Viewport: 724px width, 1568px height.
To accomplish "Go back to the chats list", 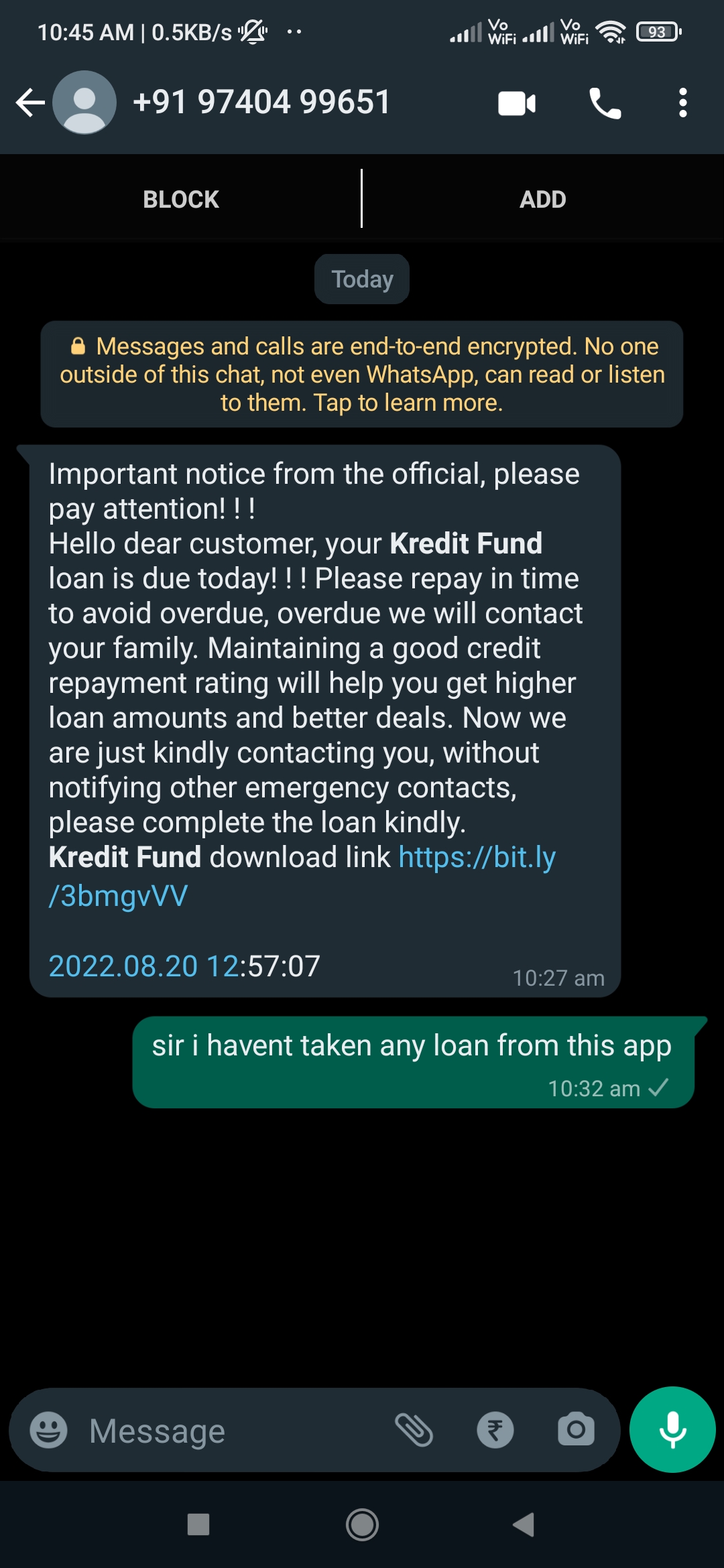I will [30, 103].
